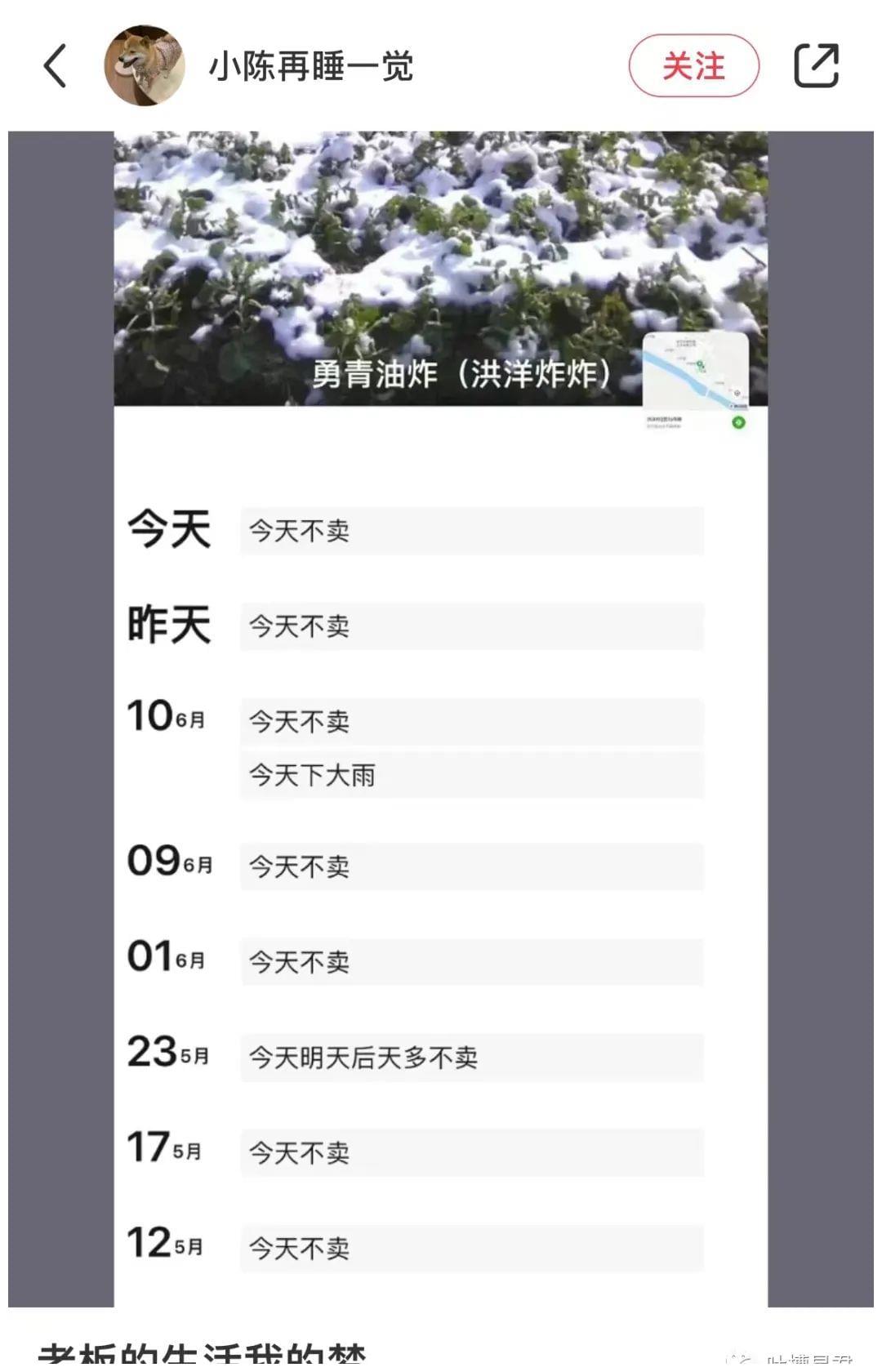Open 小陈再睡一觉's profile picture

pyautogui.click(x=145, y=65)
